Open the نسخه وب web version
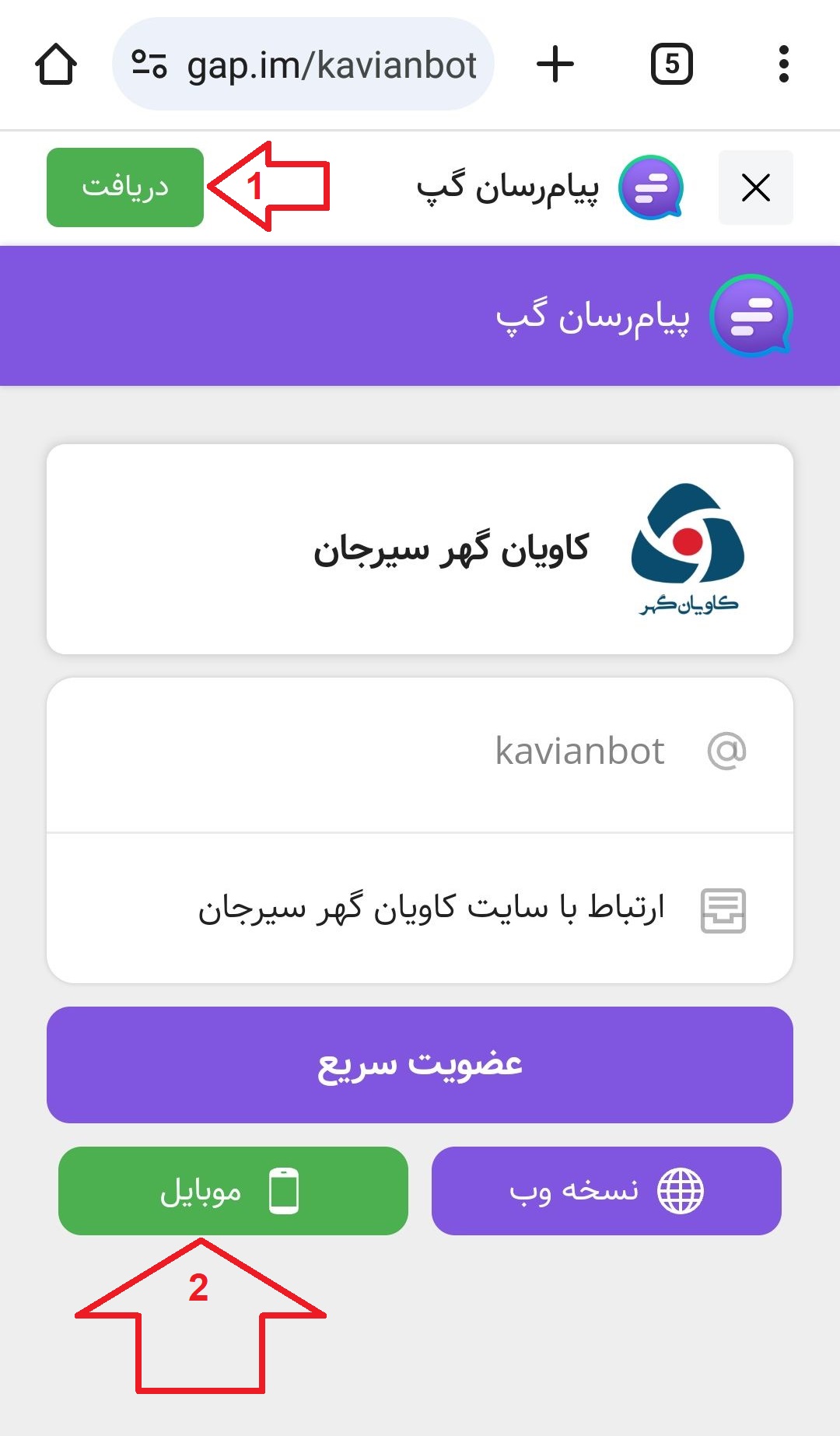The width and height of the screenshot is (840, 1436). pyautogui.click(x=606, y=1190)
